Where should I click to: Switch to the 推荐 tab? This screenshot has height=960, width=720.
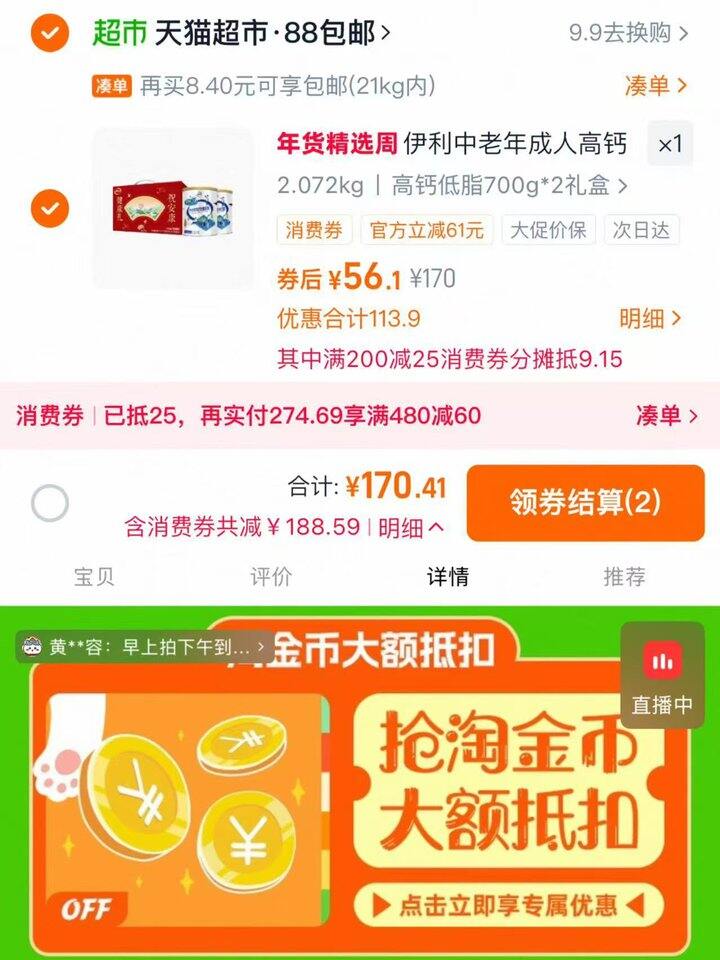point(624,577)
